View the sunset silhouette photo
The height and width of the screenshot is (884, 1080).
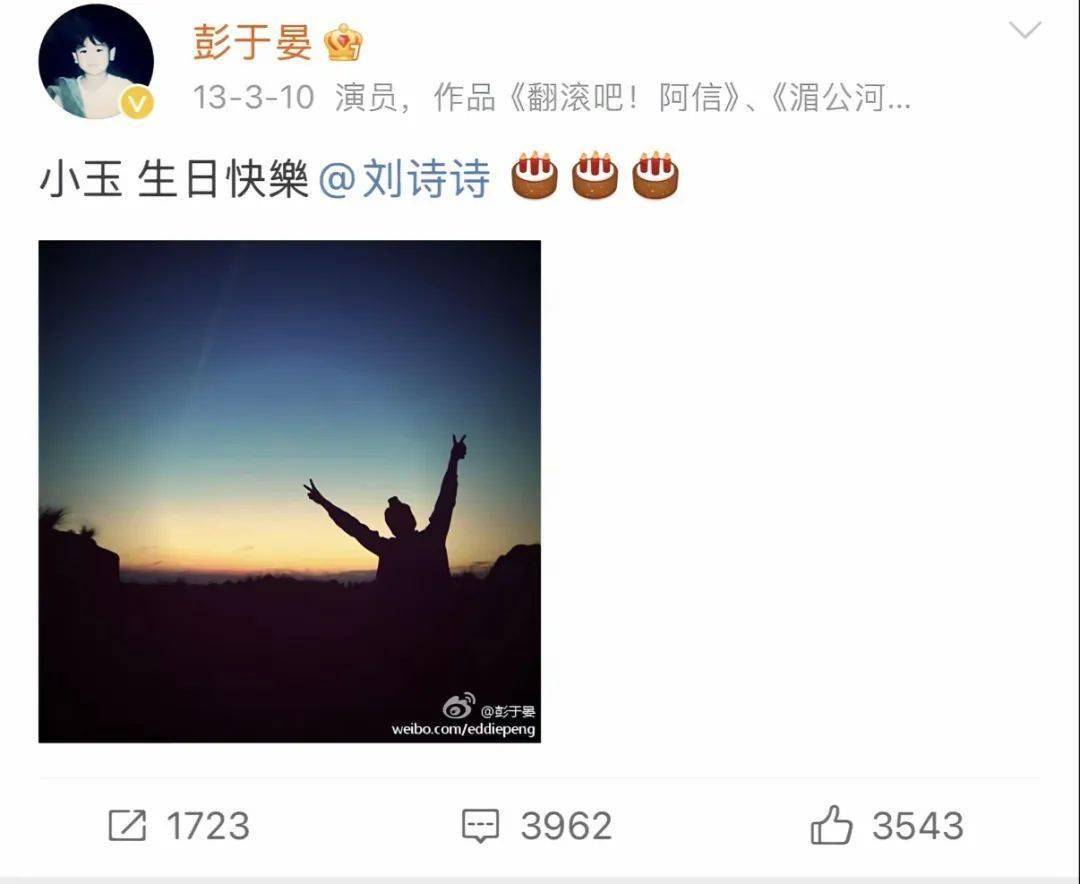pos(290,491)
